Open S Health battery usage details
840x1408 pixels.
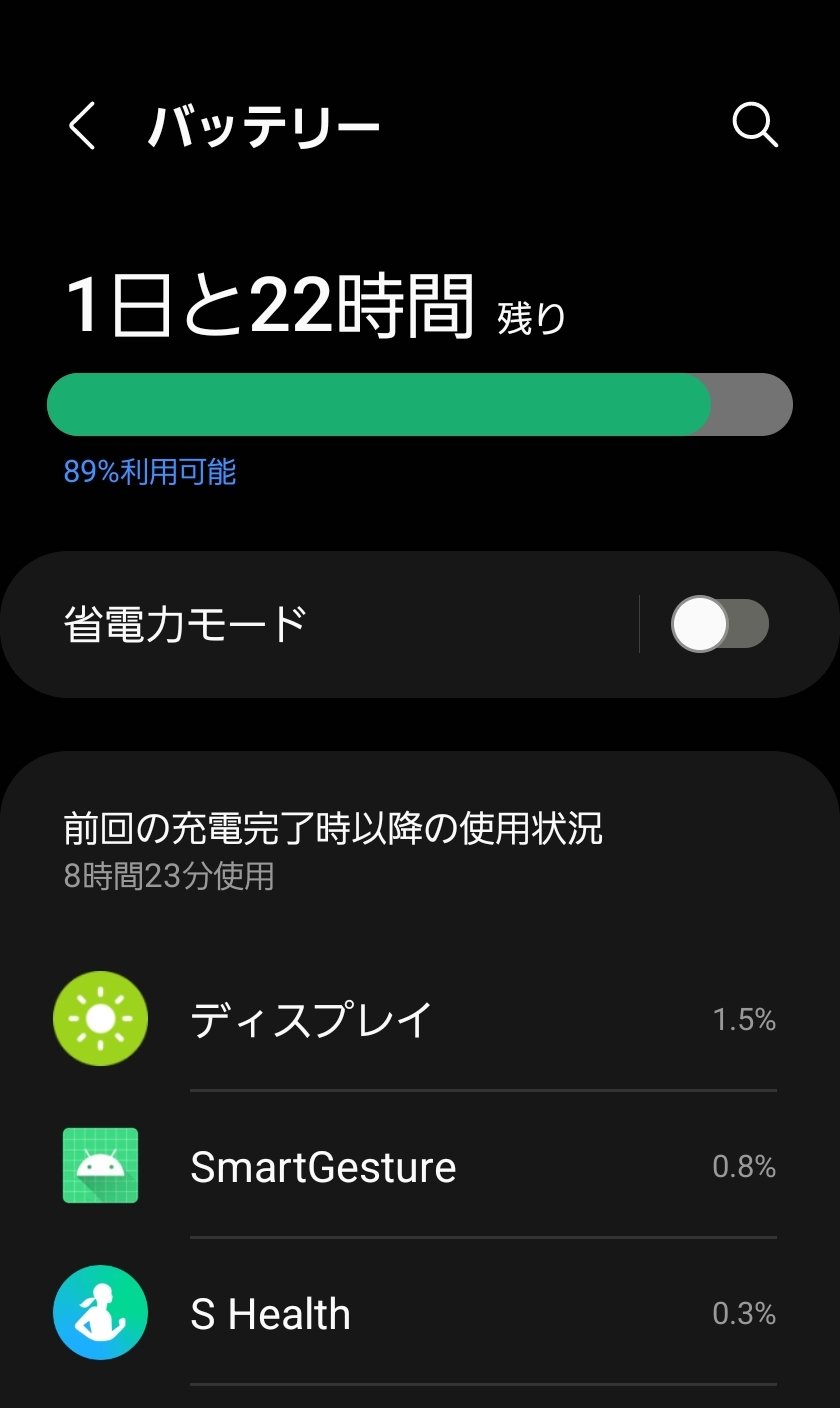[420, 1313]
